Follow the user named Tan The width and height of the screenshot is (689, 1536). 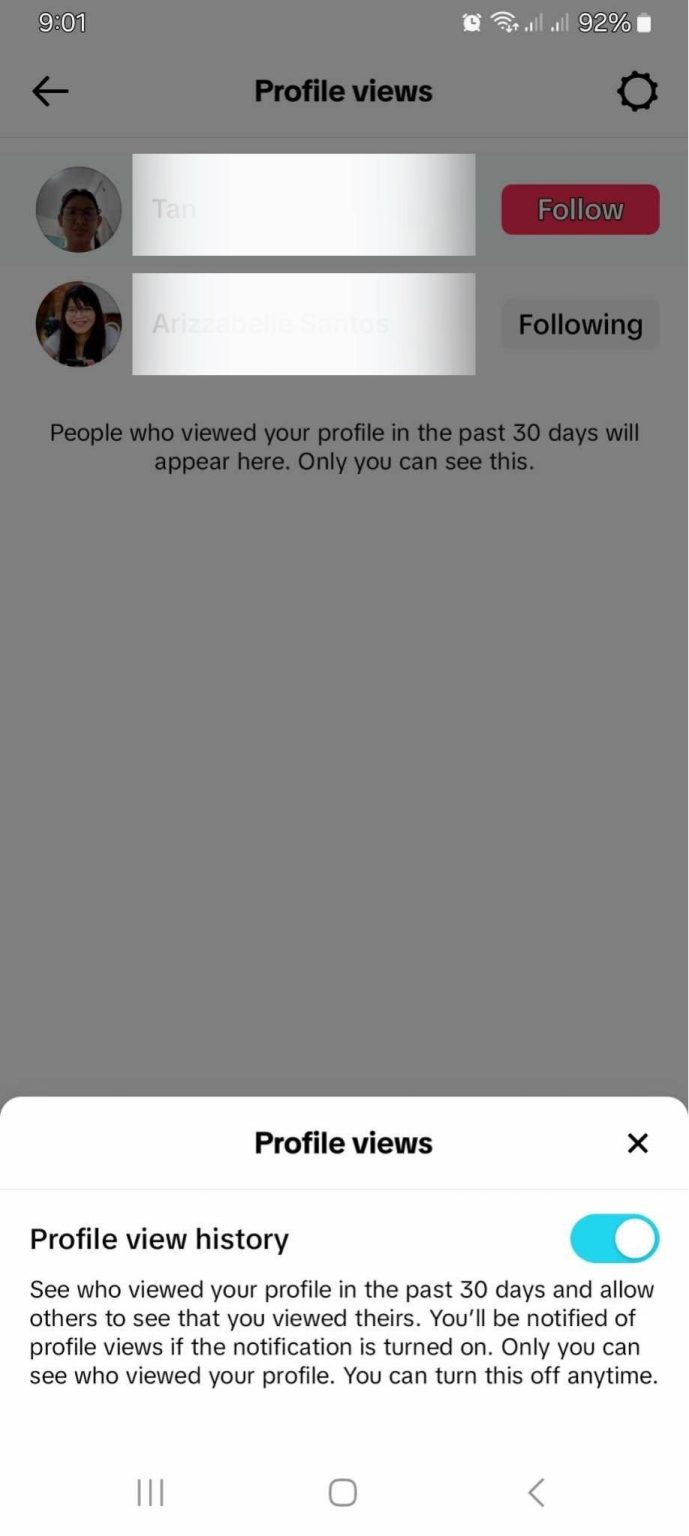coord(580,209)
